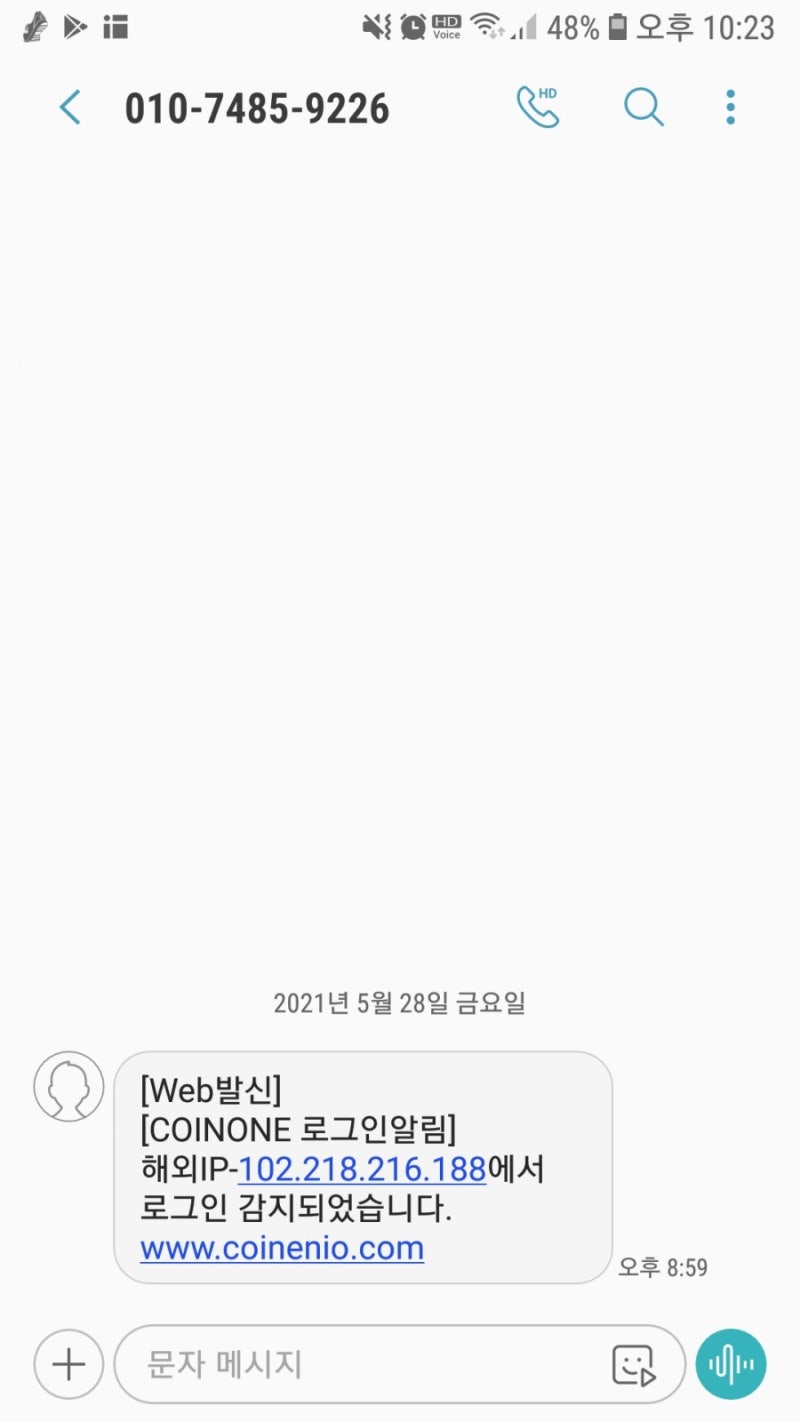Tap the contact avatar silhouette
800x1422 pixels.
coord(67,1087)
